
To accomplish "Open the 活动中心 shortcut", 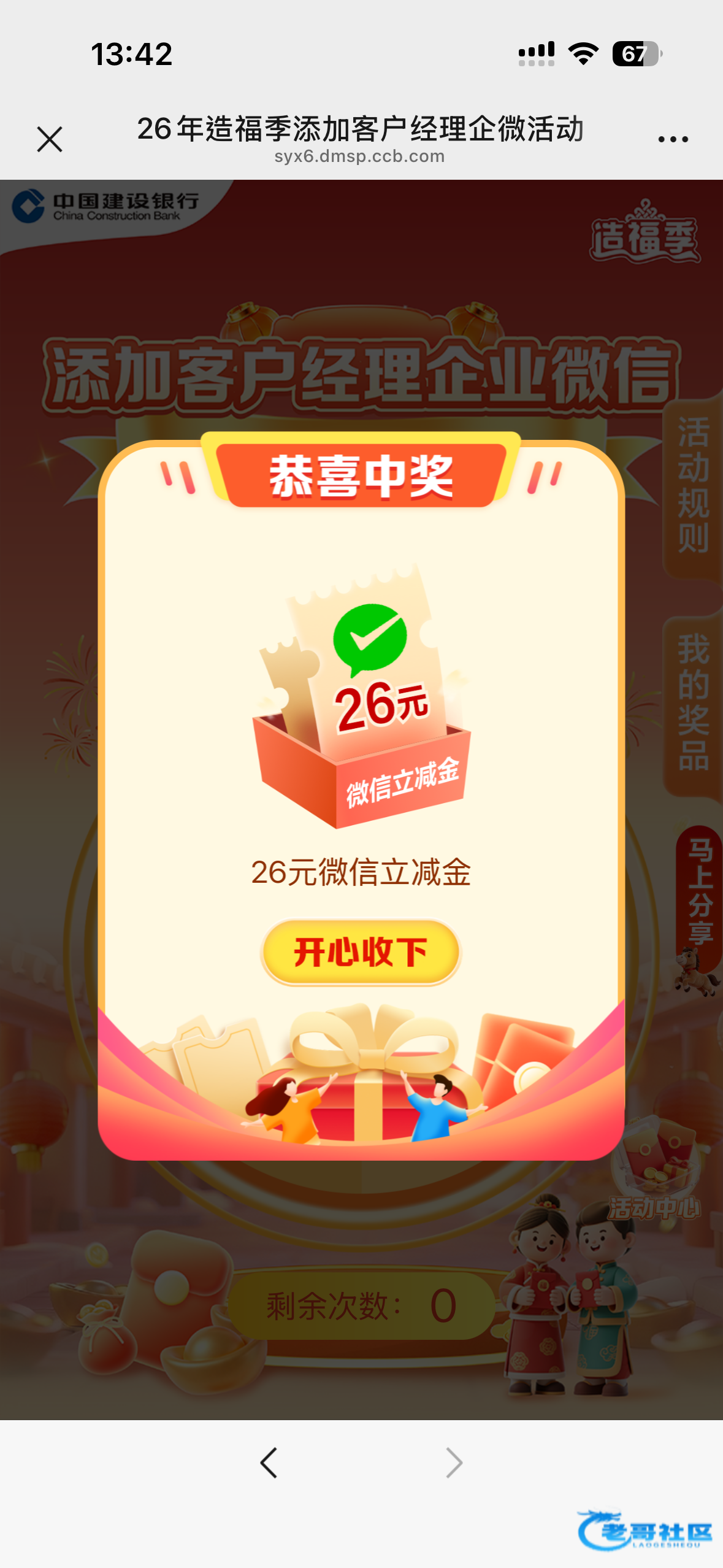I will [655, 1178].
